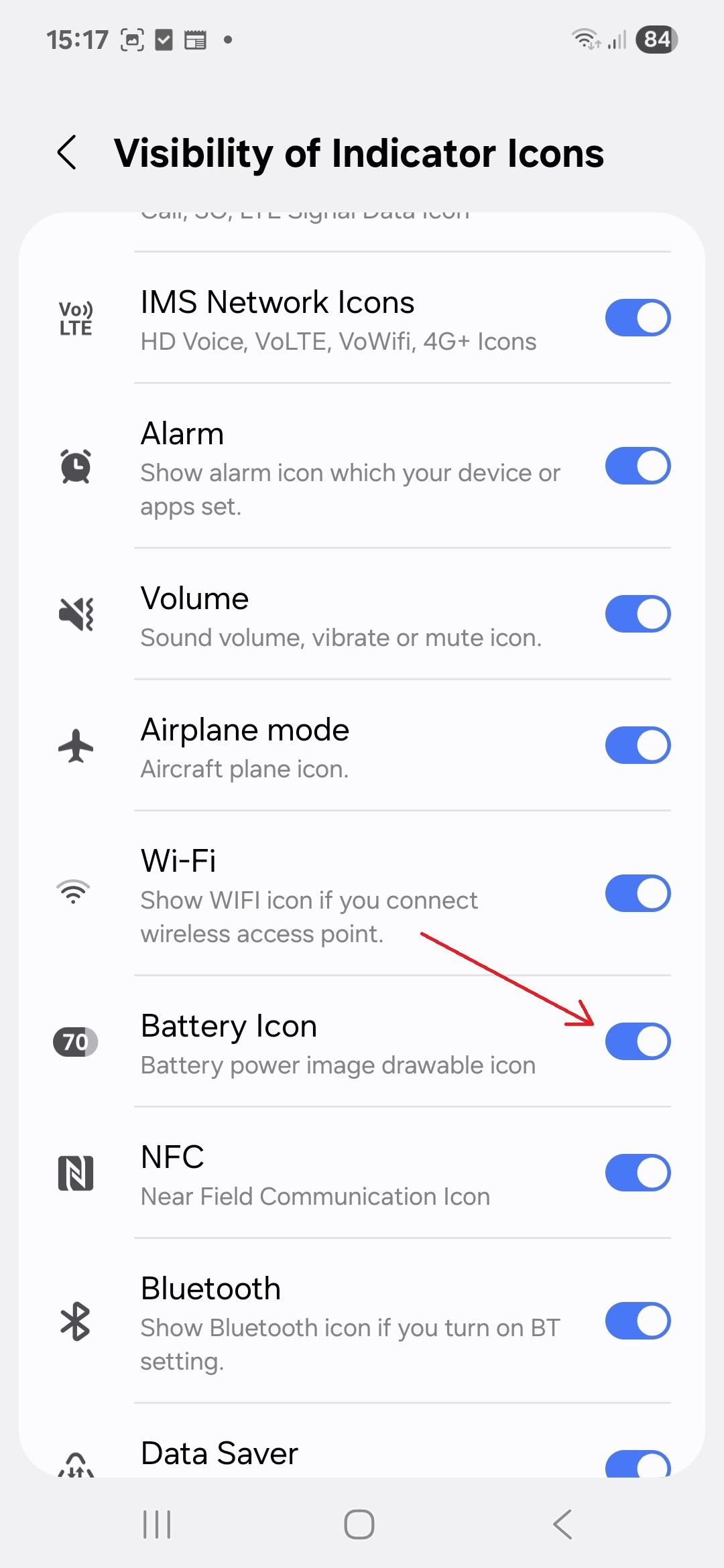Go back from Visibility of Indicator Icons
The width and height of the screenshot is (724, 1568).
click(x=67, y=153)
